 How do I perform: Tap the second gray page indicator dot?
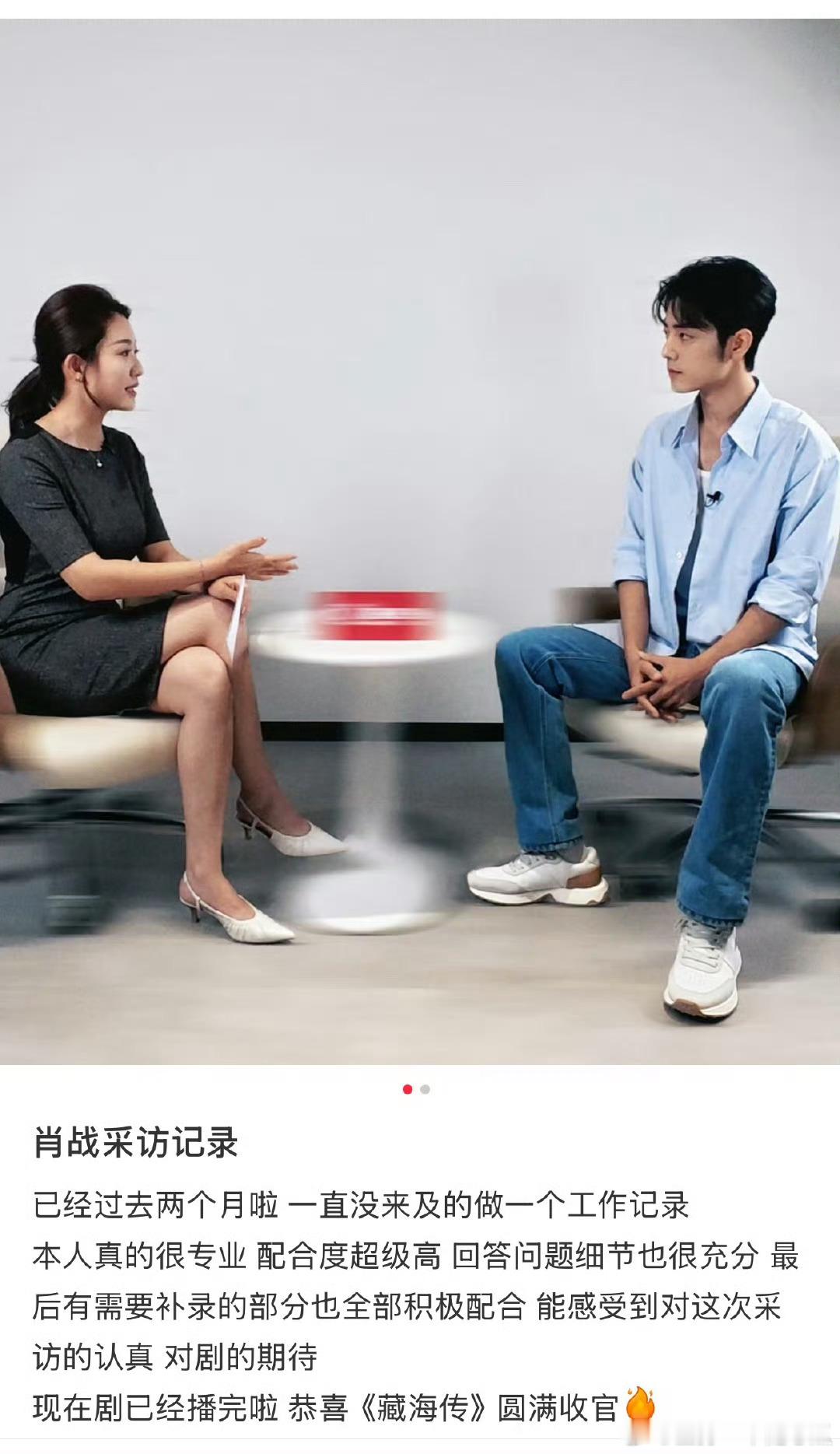425,1089
